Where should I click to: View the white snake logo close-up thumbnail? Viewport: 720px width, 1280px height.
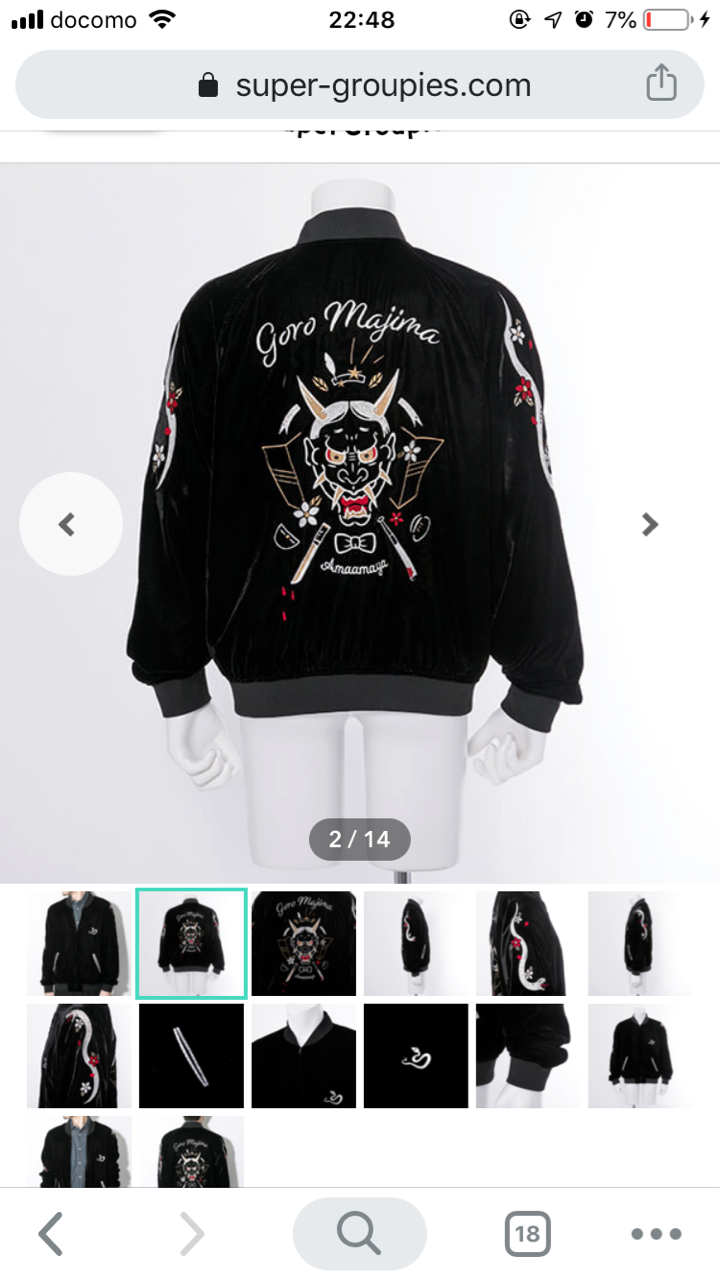pos(416,1055)
